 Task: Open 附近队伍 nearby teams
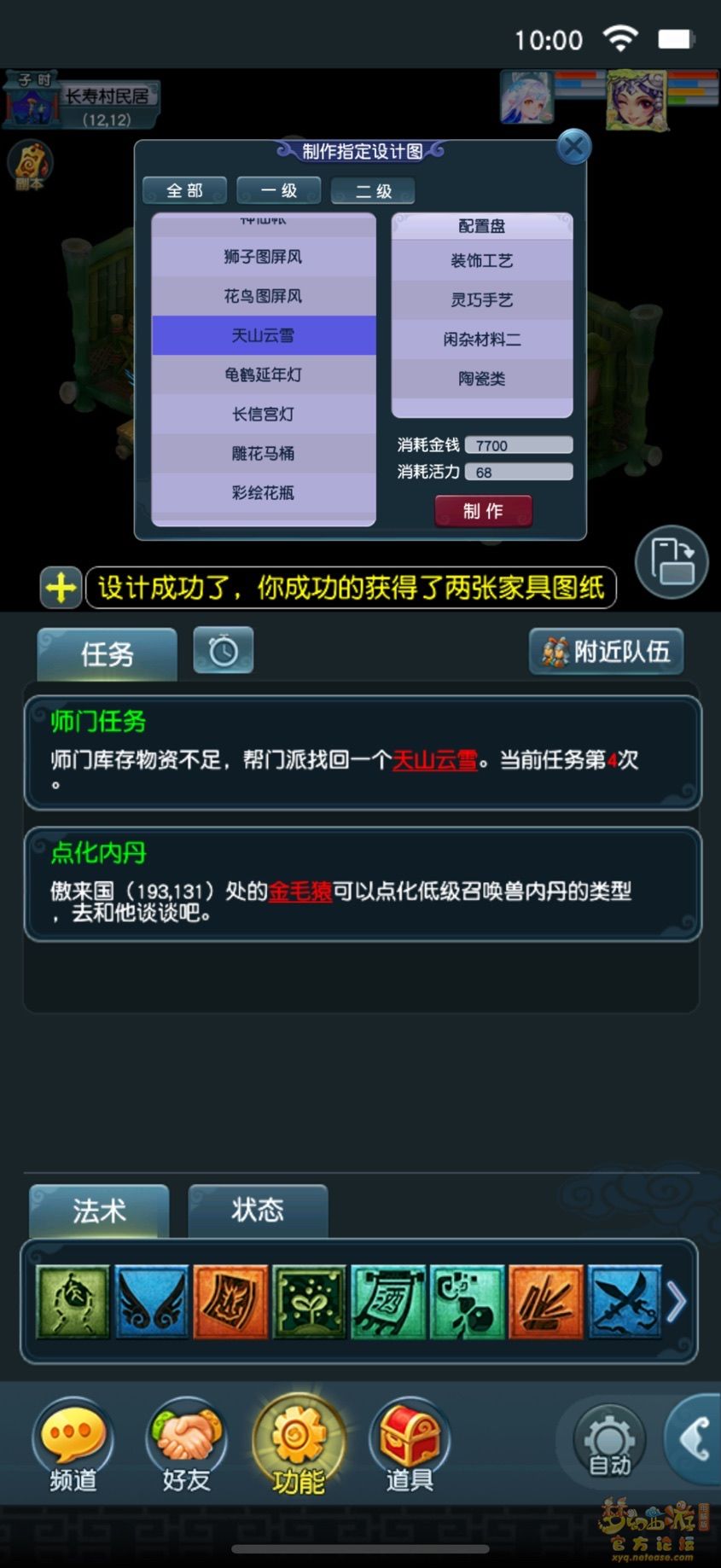point(606,653)
